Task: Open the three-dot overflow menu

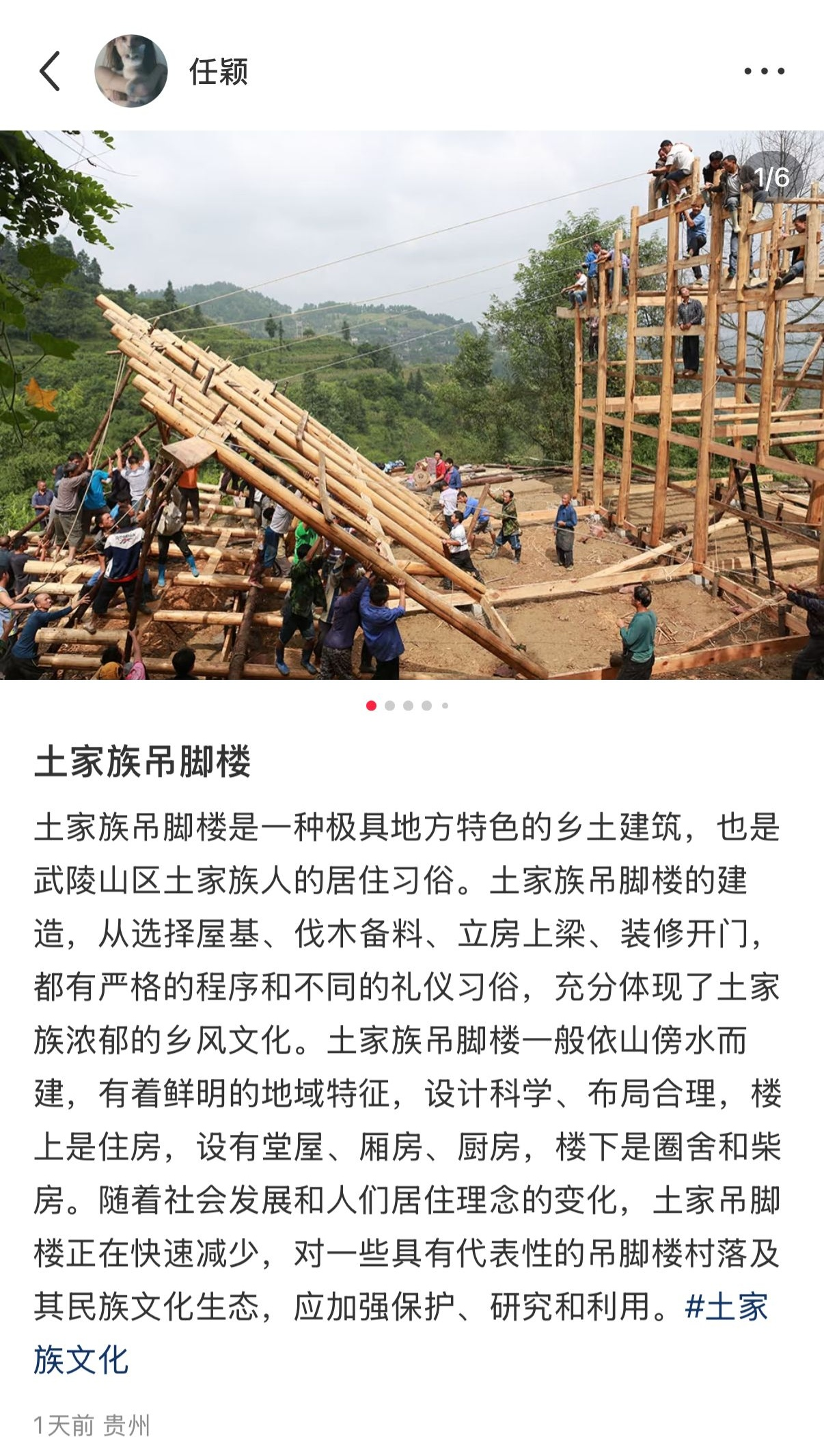Action: 763,71
